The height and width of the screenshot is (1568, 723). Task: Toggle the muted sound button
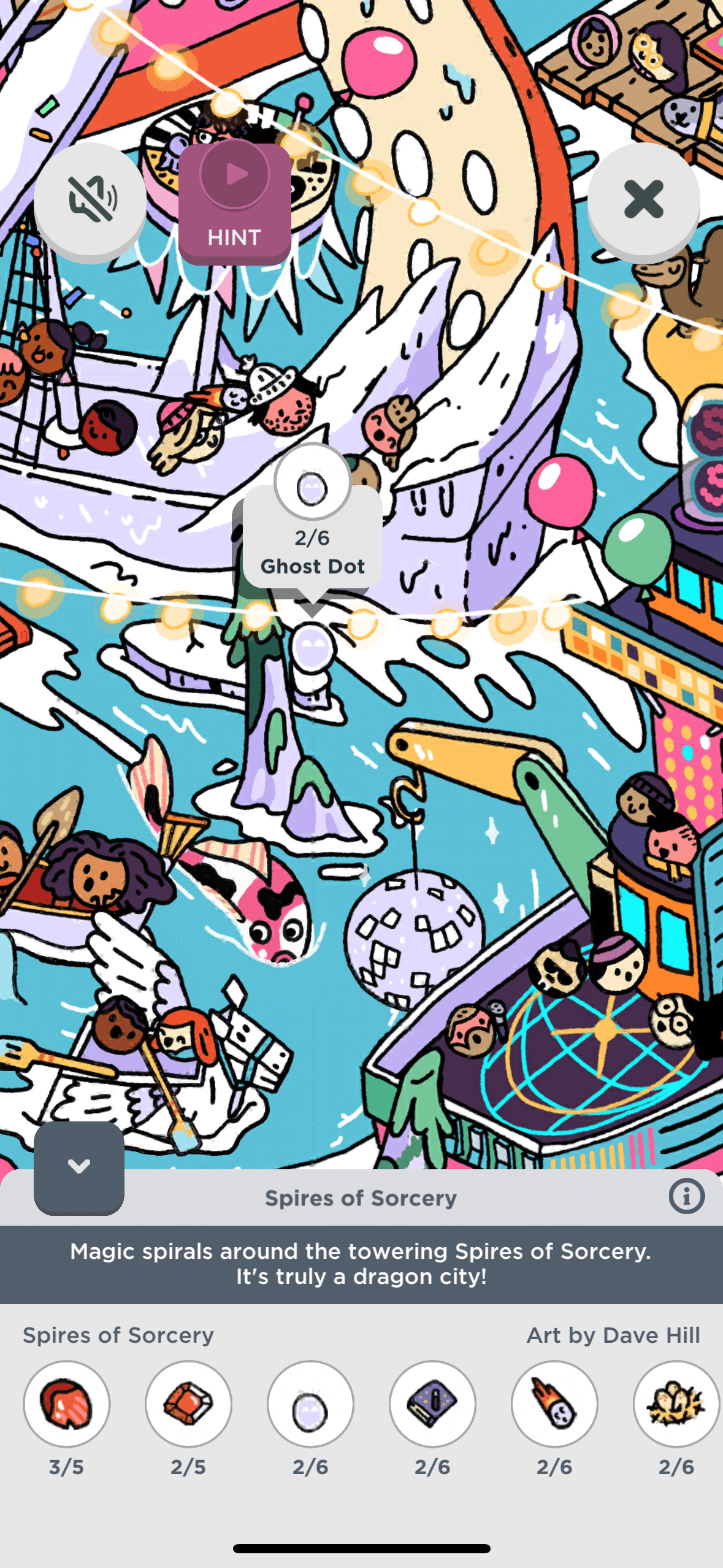point(90,199)
